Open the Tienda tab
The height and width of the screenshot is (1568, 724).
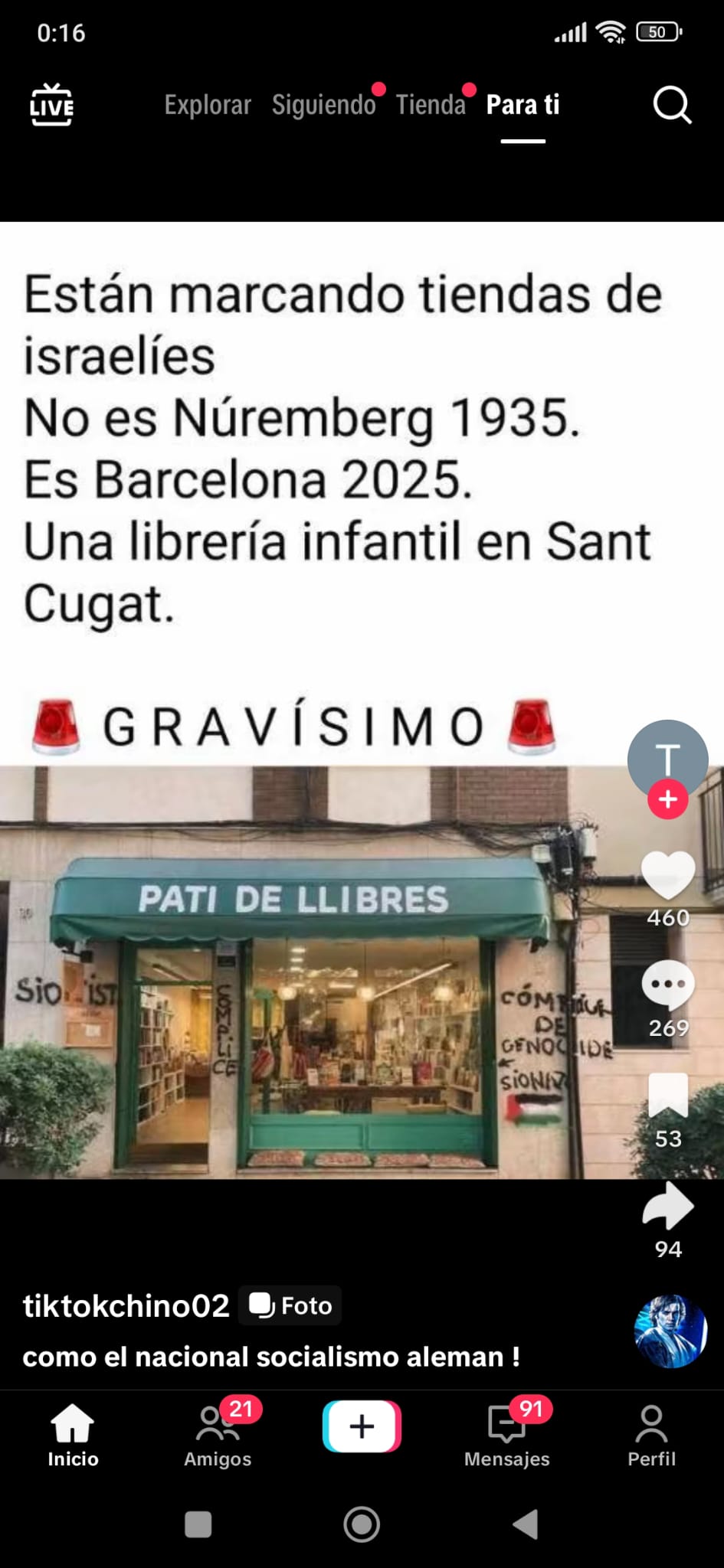tap(431, 105)
